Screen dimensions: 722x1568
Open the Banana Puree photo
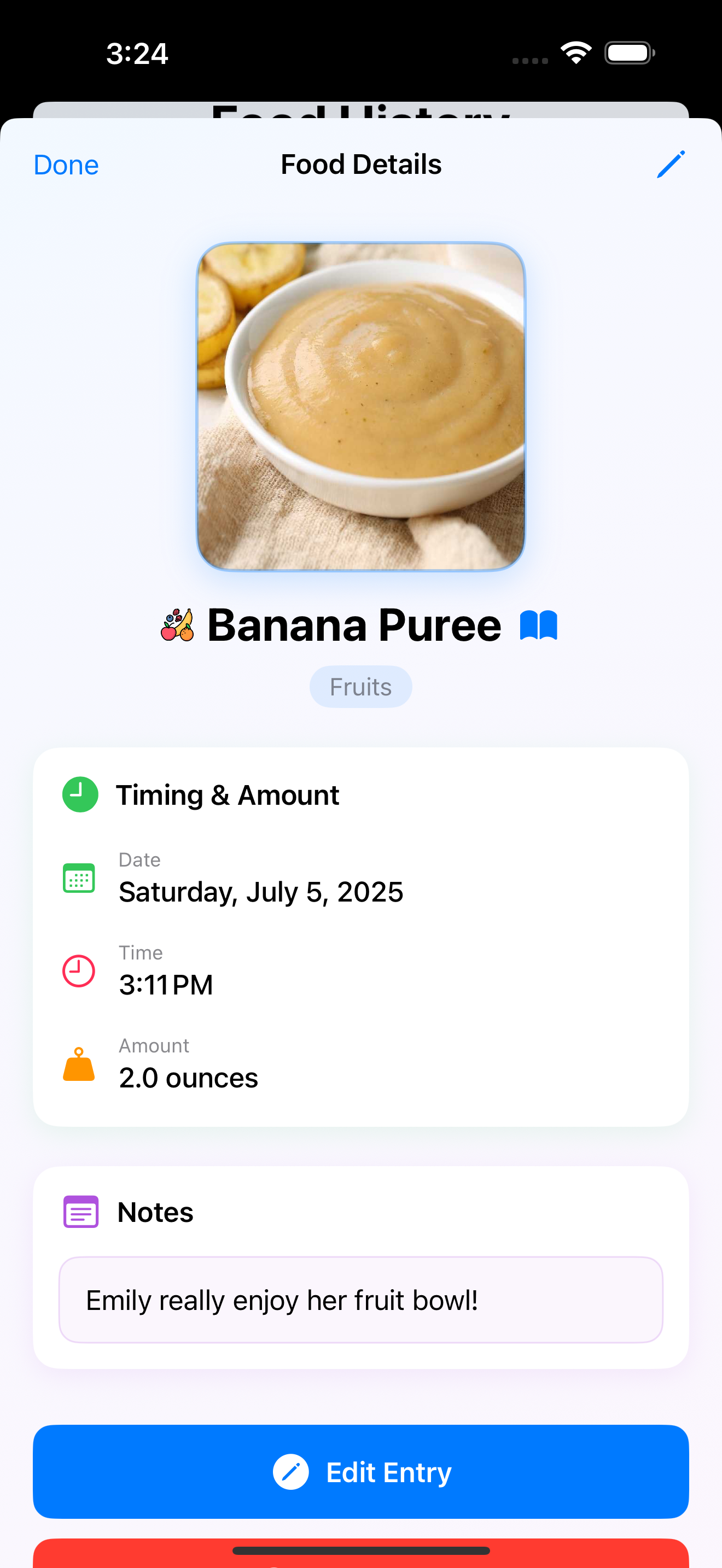pyautogui.click(x=360, y=407)
